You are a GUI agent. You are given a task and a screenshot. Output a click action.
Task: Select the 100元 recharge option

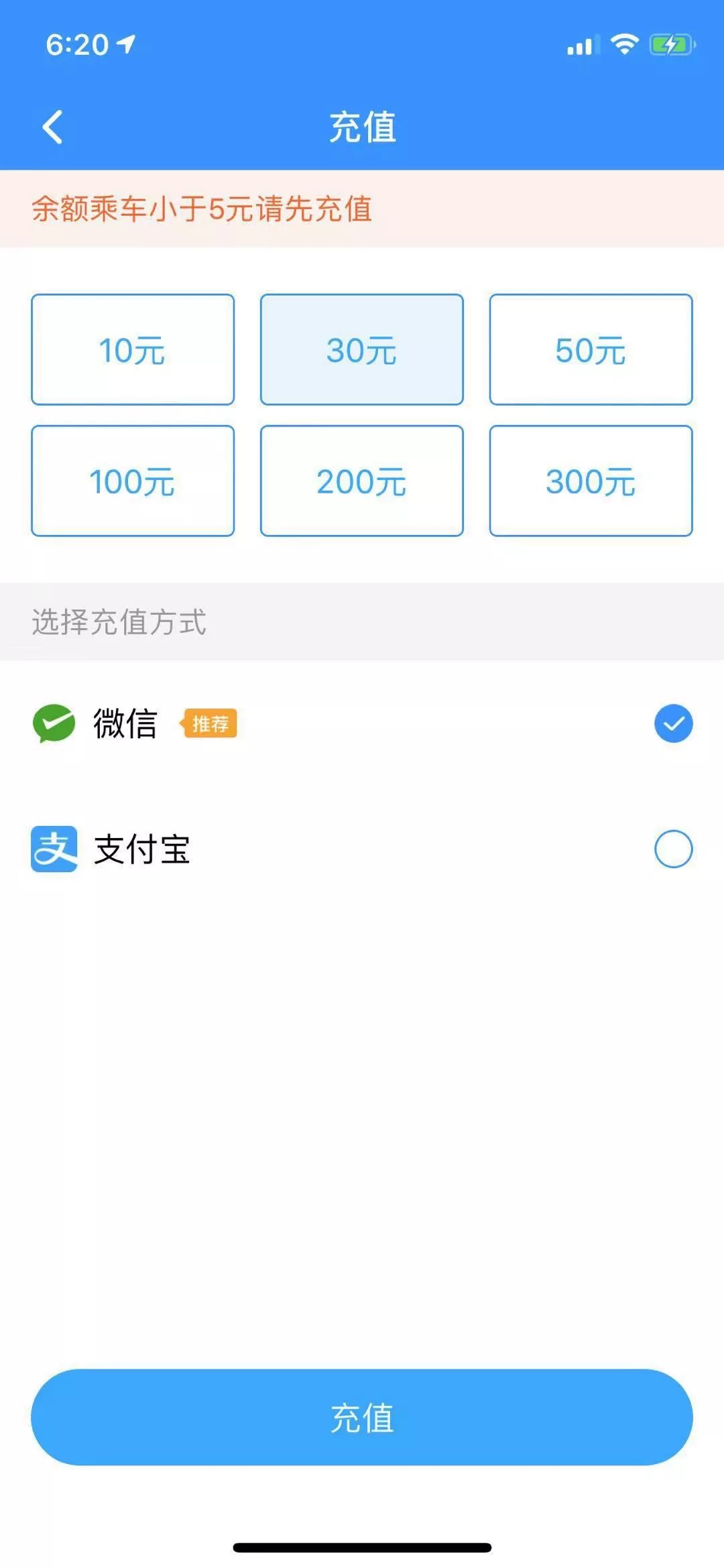click(x=133, y=481)
